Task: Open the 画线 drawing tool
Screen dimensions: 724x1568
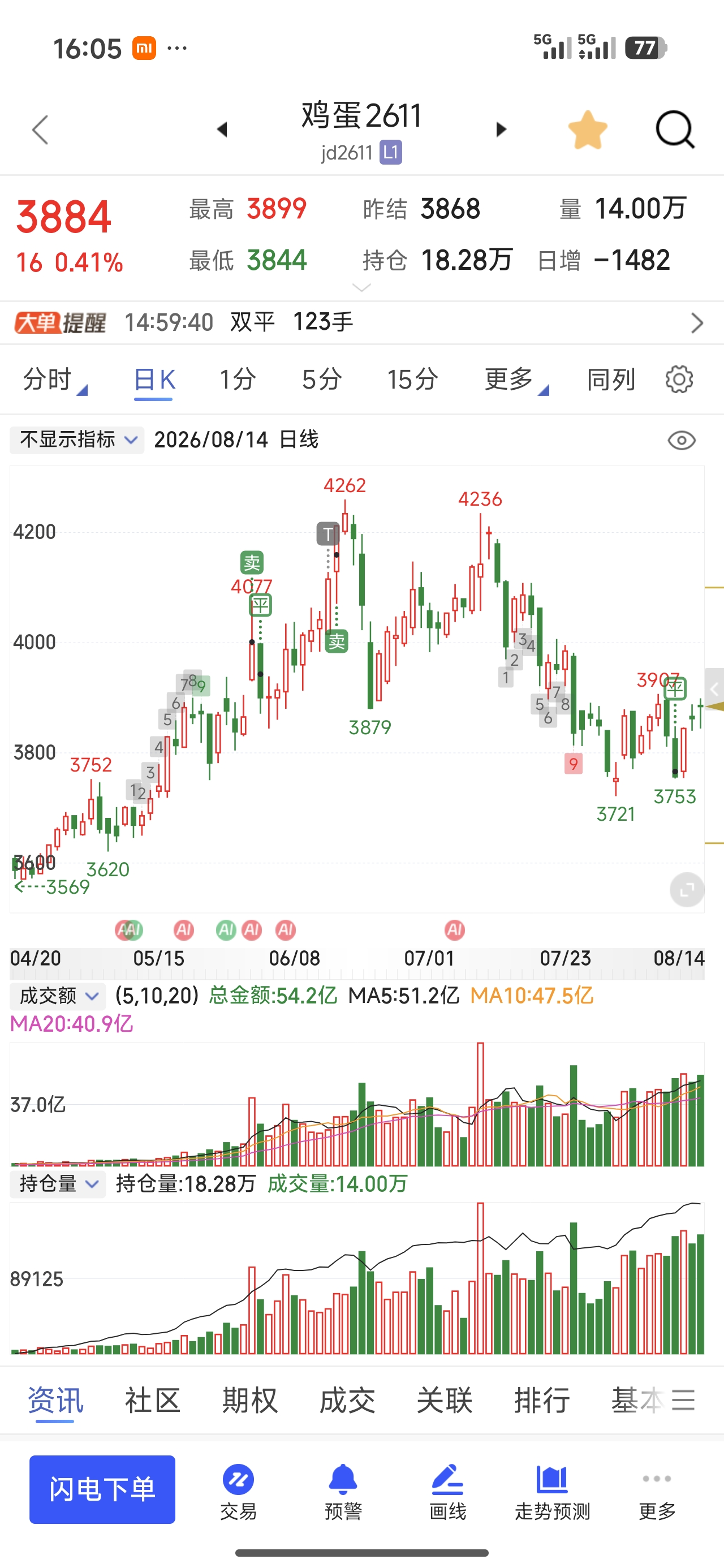Action: pyautogui.click(x=447, y=1492)
